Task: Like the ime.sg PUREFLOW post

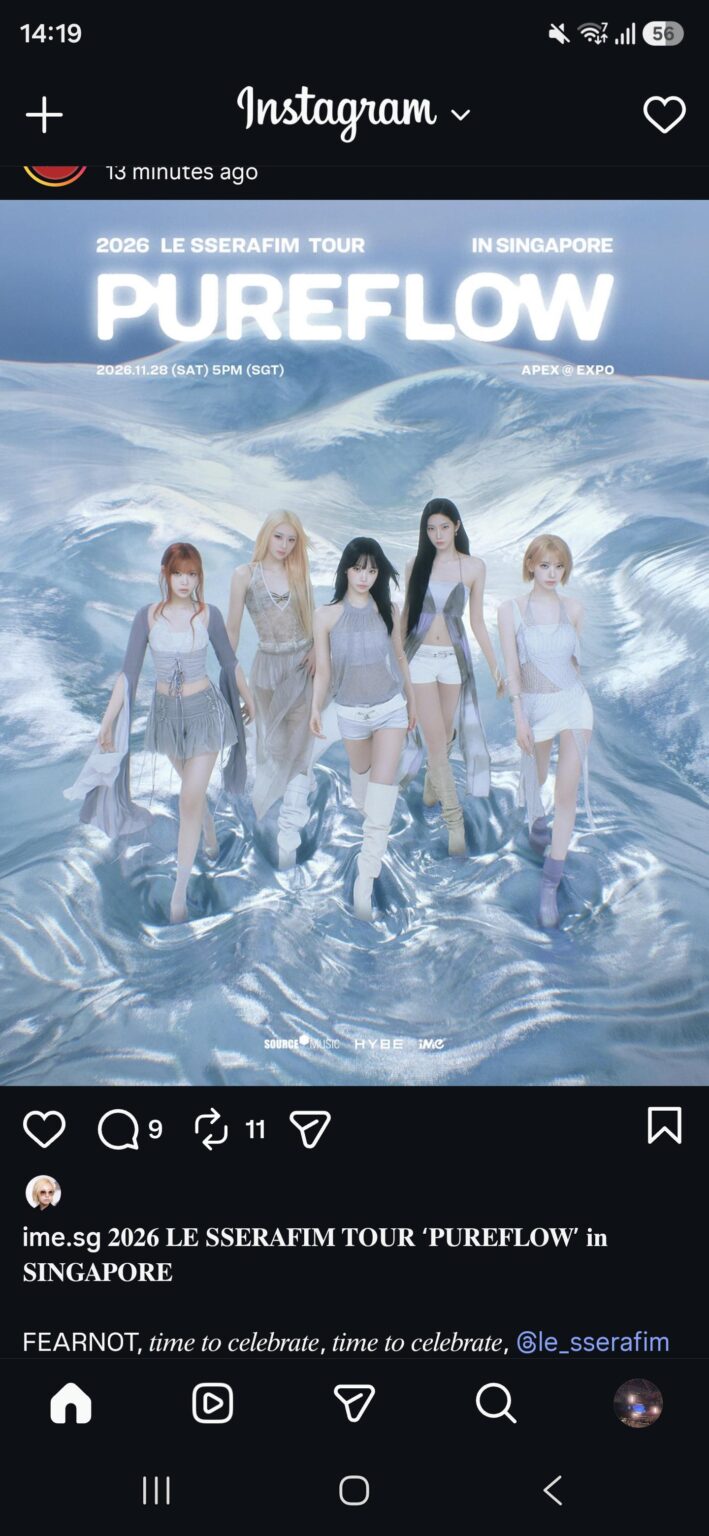Action: pos(44,1129)
